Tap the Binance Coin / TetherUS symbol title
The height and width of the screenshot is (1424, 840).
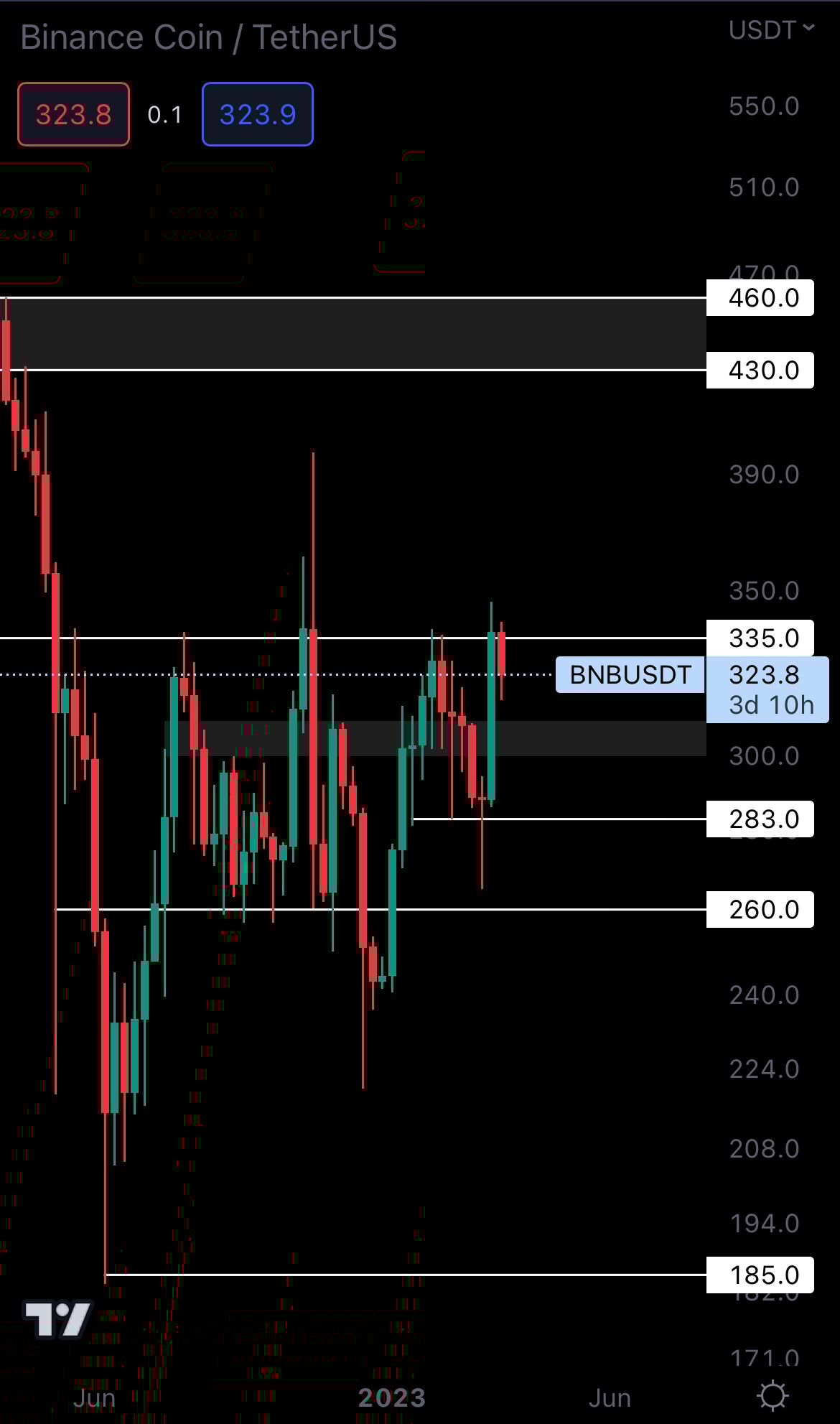click(208, 37)
